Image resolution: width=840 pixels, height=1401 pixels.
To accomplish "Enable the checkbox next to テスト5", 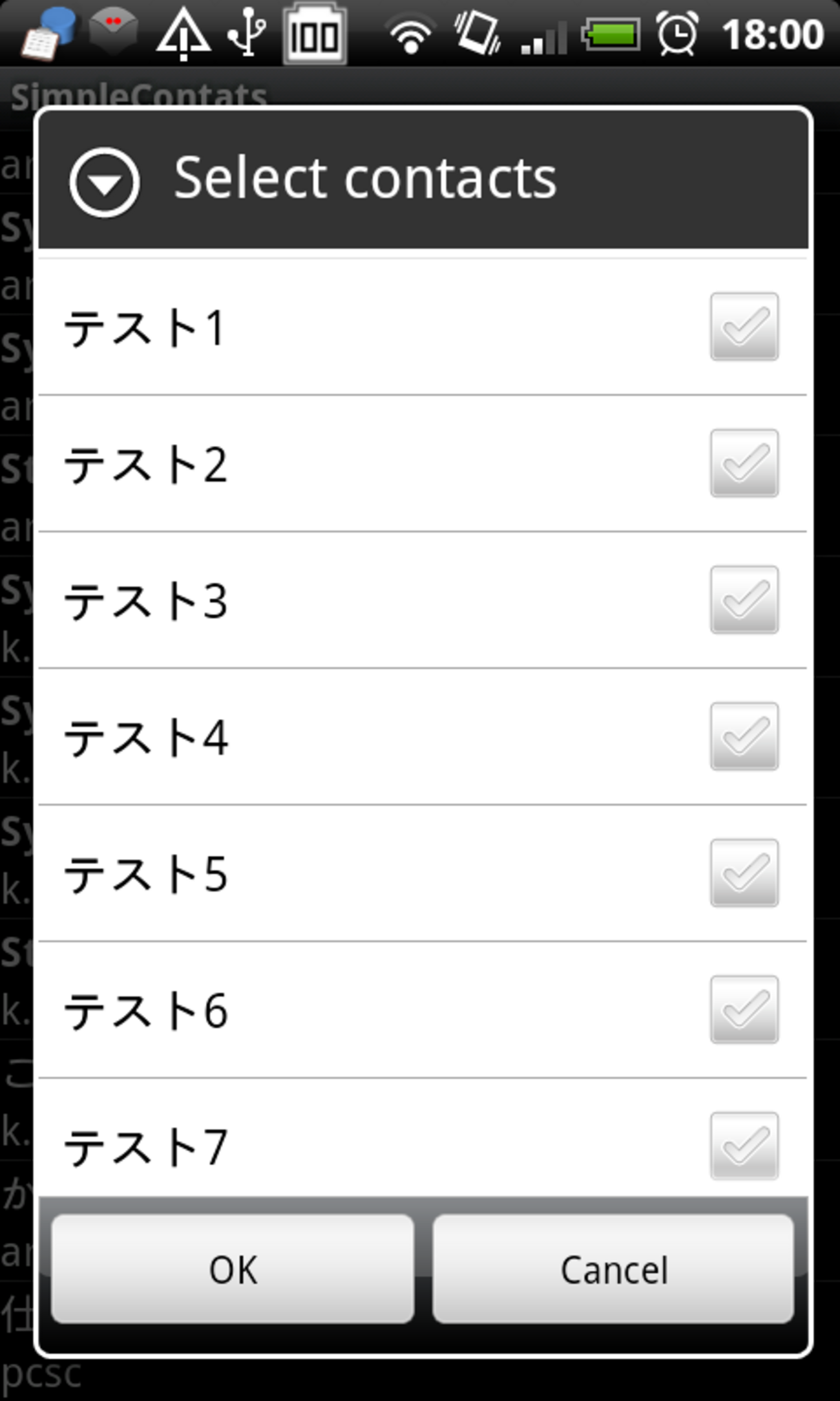I will pyautogui.click(x=744, y=873).
